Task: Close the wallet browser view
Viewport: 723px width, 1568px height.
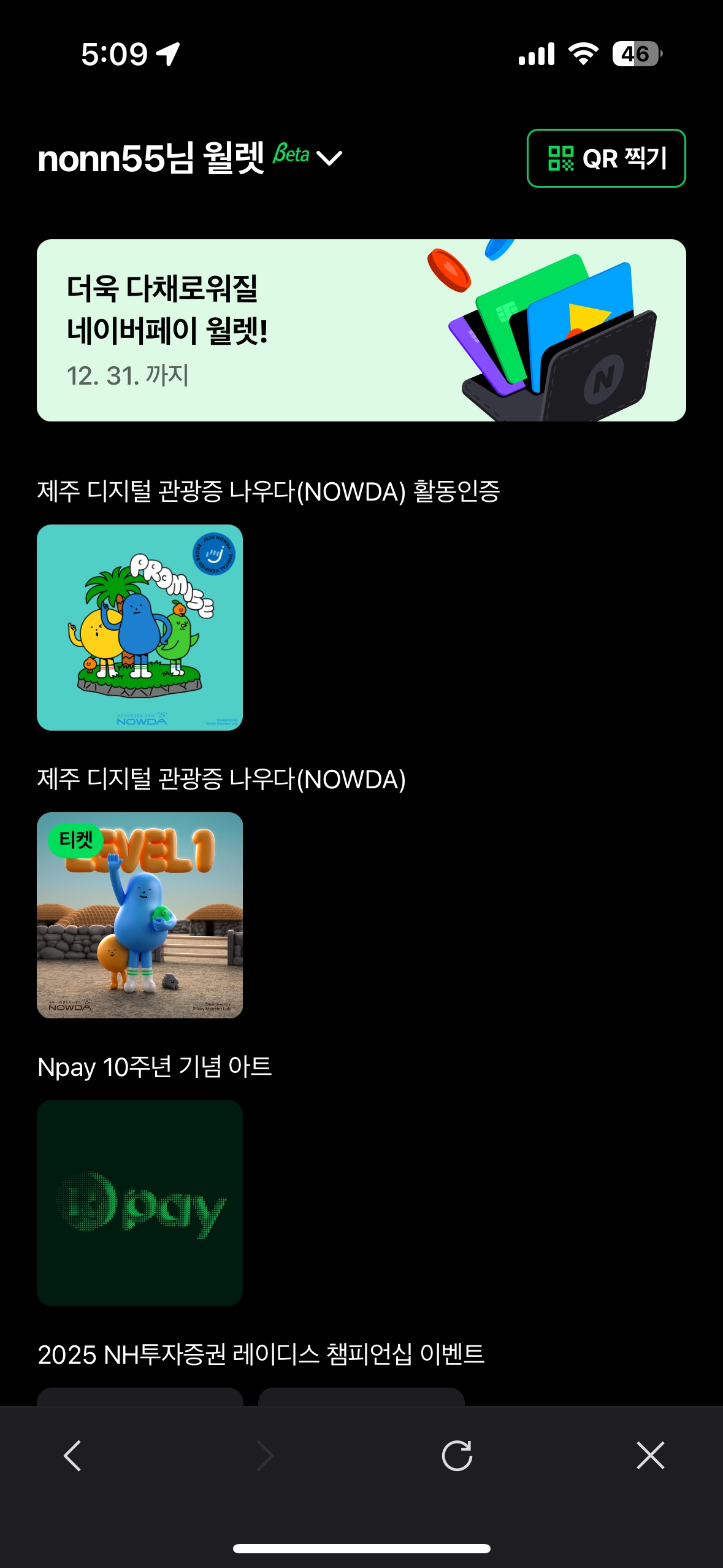Action: (650, 1455)
